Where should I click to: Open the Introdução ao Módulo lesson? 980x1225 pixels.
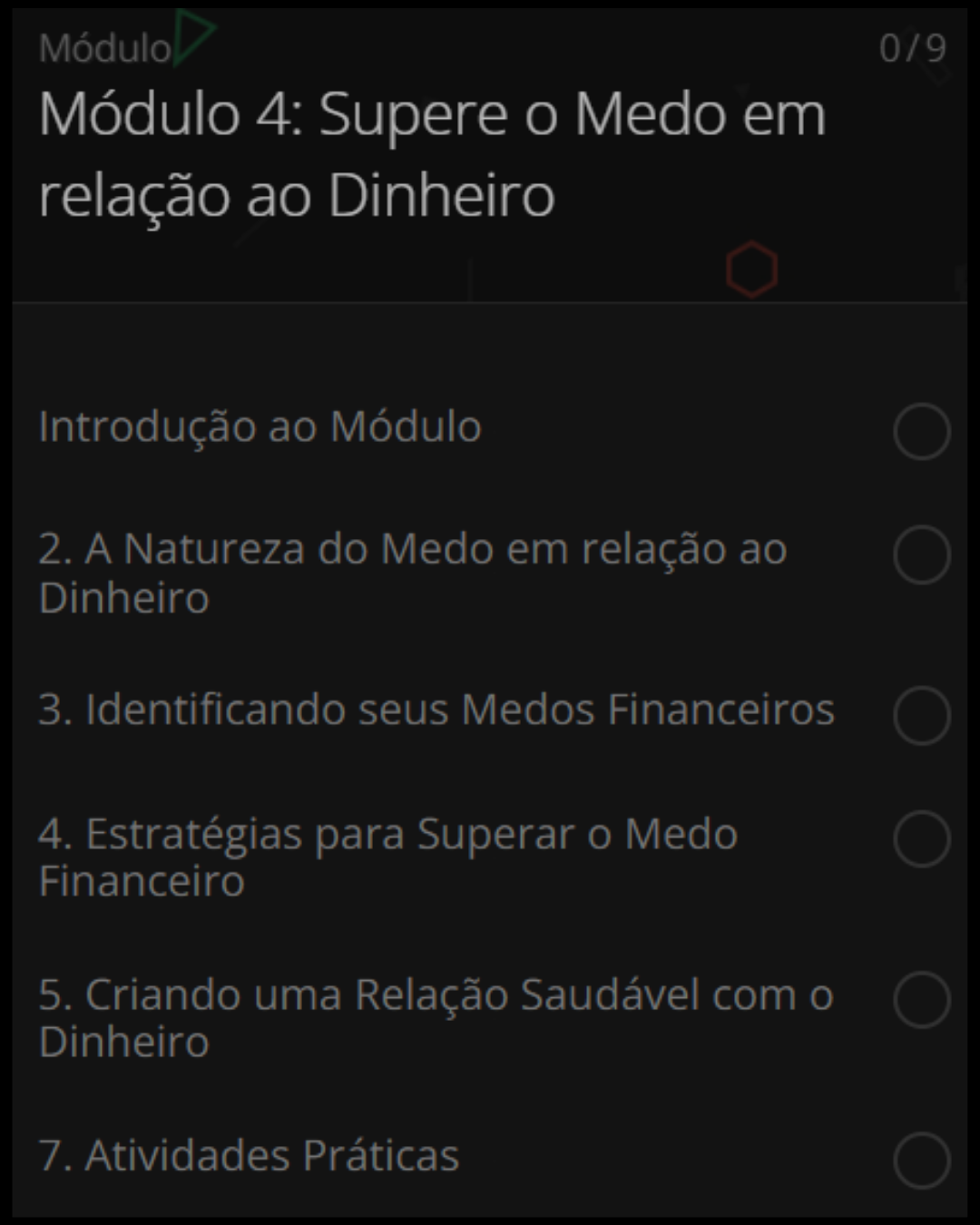tap(260, 427)
